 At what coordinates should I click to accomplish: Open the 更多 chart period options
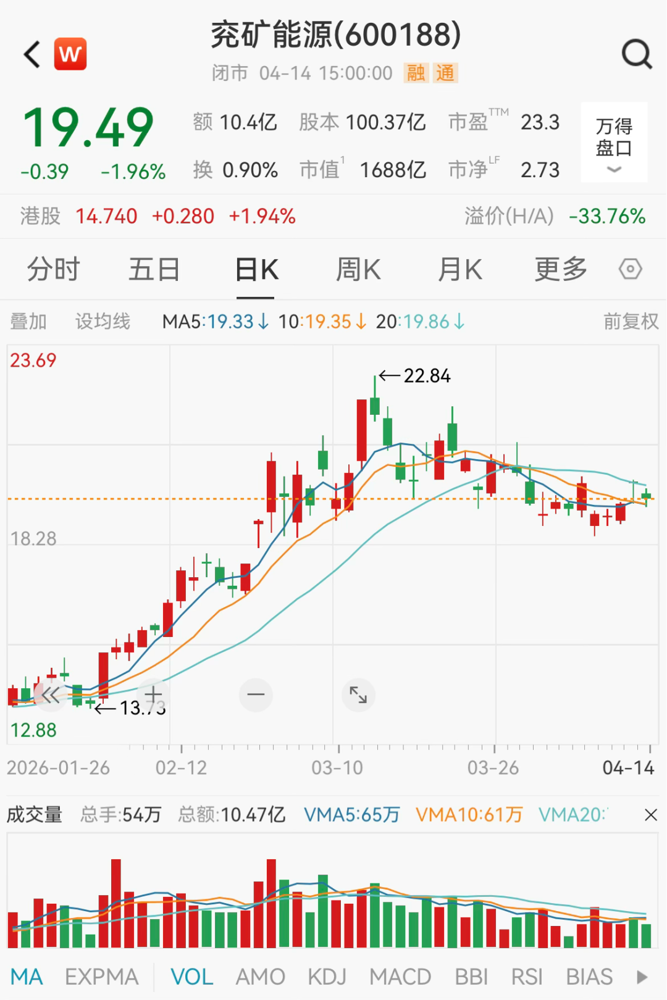560,269
